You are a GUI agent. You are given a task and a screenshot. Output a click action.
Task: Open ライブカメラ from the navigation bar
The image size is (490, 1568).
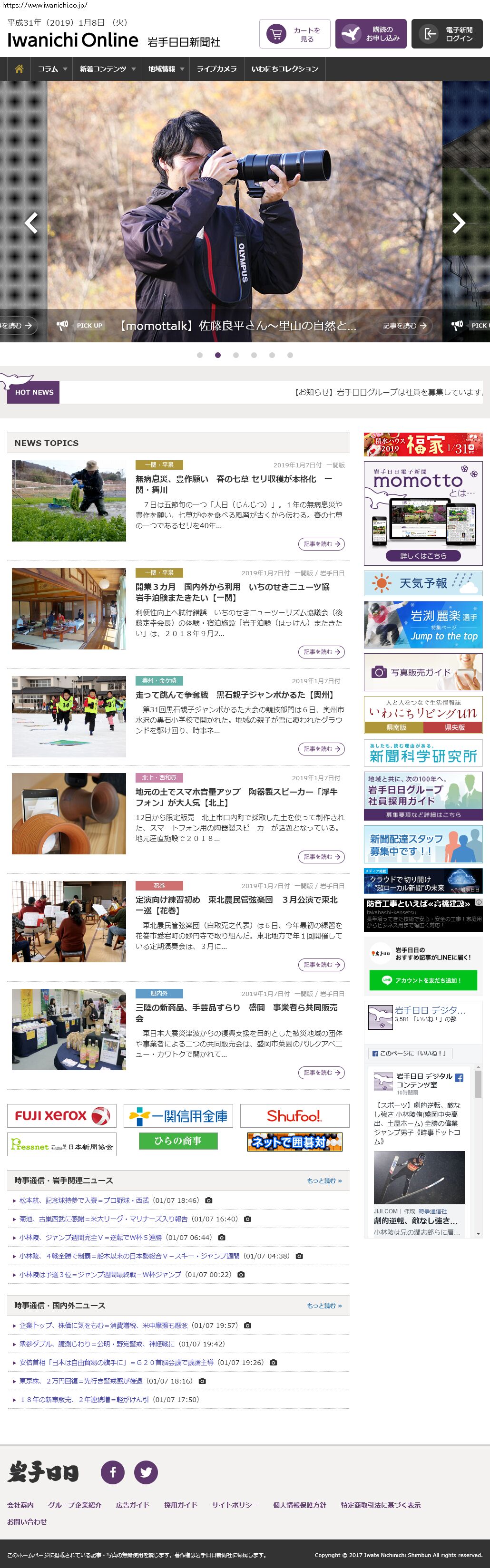(x=216, y=69)
